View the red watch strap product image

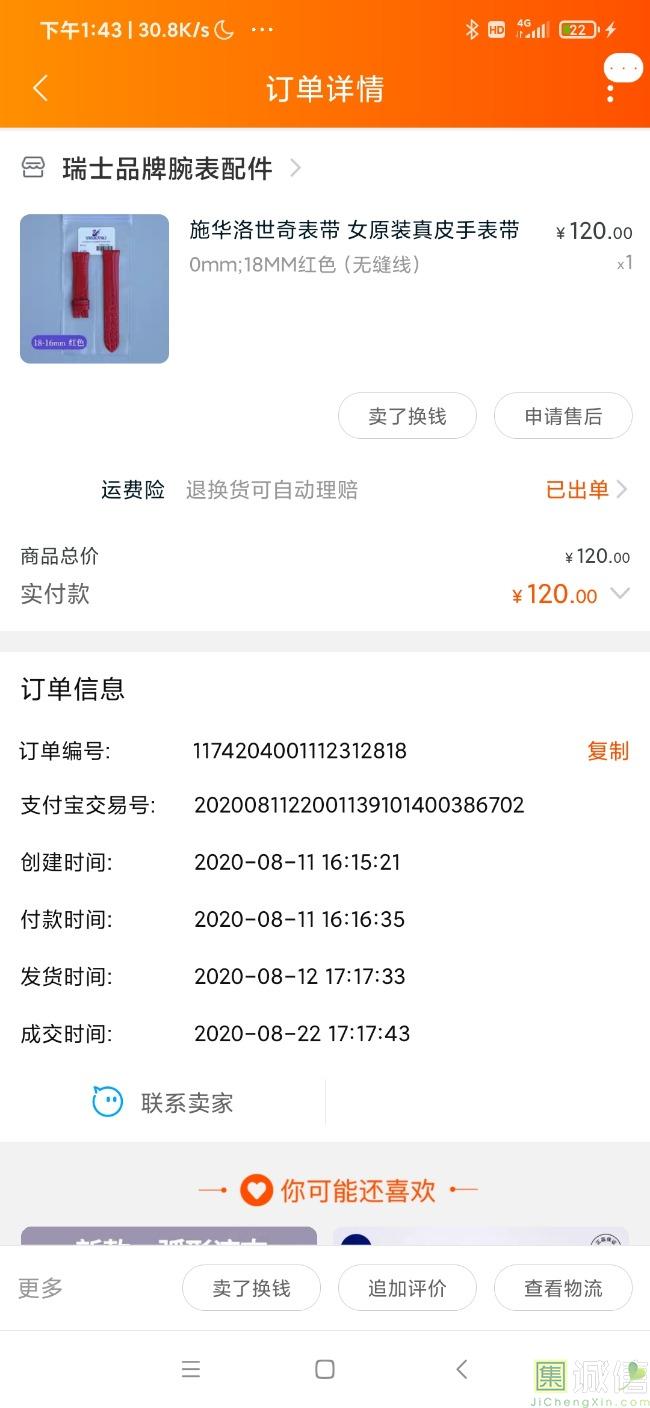[94, 288]
